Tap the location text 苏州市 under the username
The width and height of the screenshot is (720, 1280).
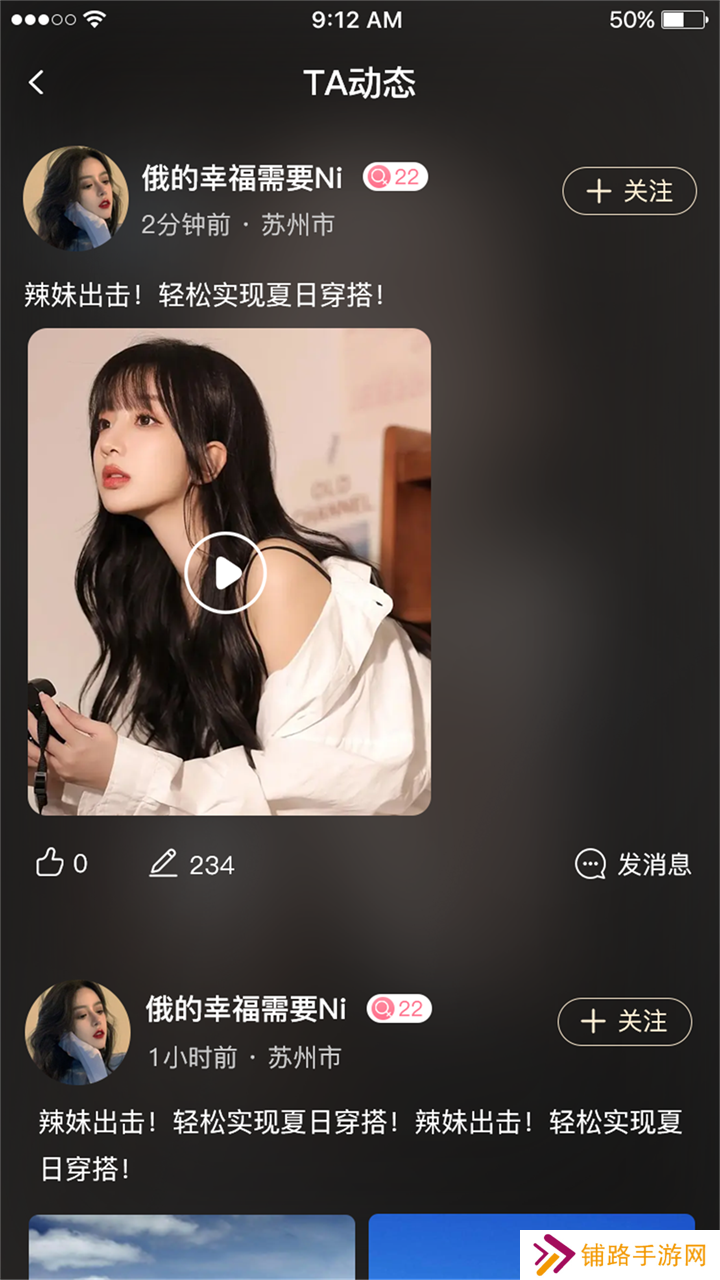(300, 224)
